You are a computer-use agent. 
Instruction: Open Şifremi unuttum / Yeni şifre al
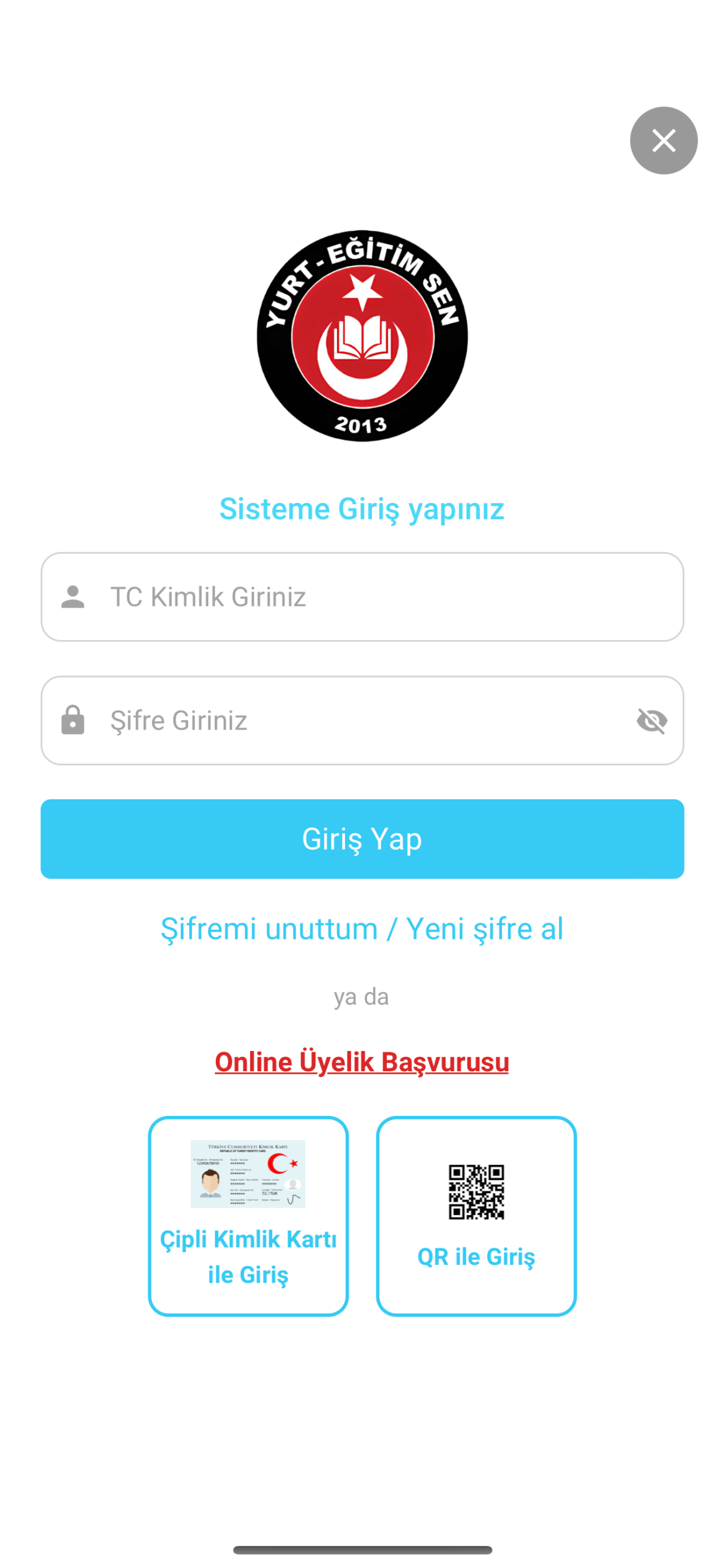(x=362, y=929)
